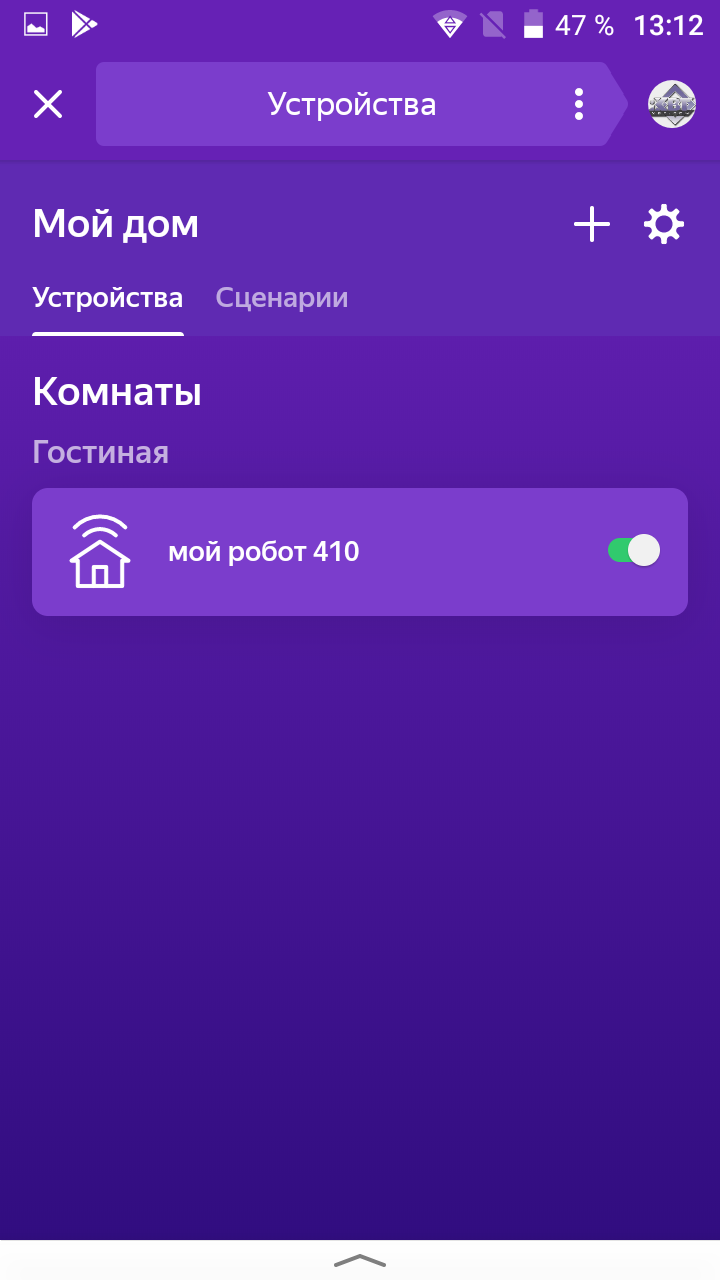Turn off the мой робот 410 switch
Screen dimensions: 720x1280
point(634,551)
